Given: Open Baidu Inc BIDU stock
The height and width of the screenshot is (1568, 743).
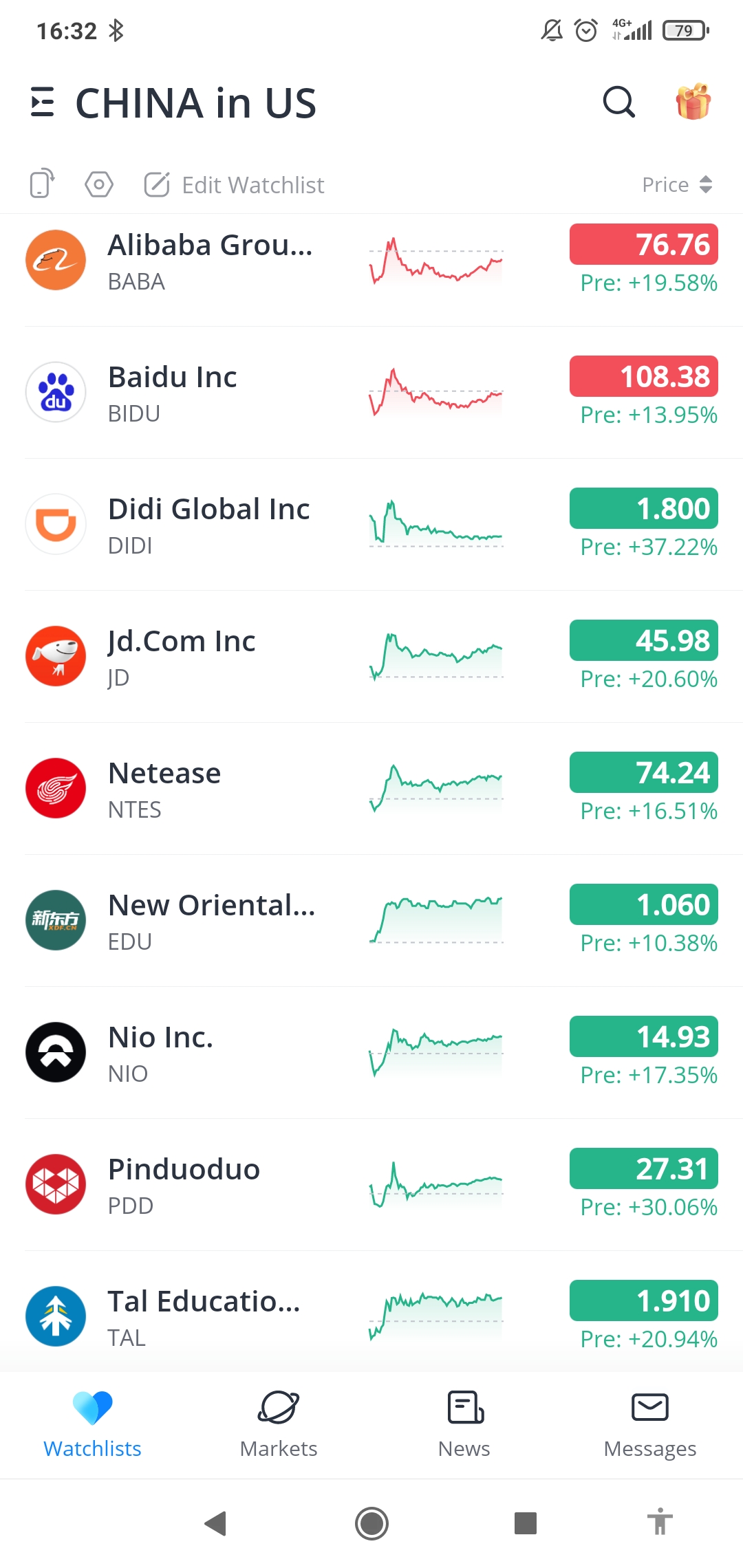Looking at the screenshot, I should pos(371,393).
